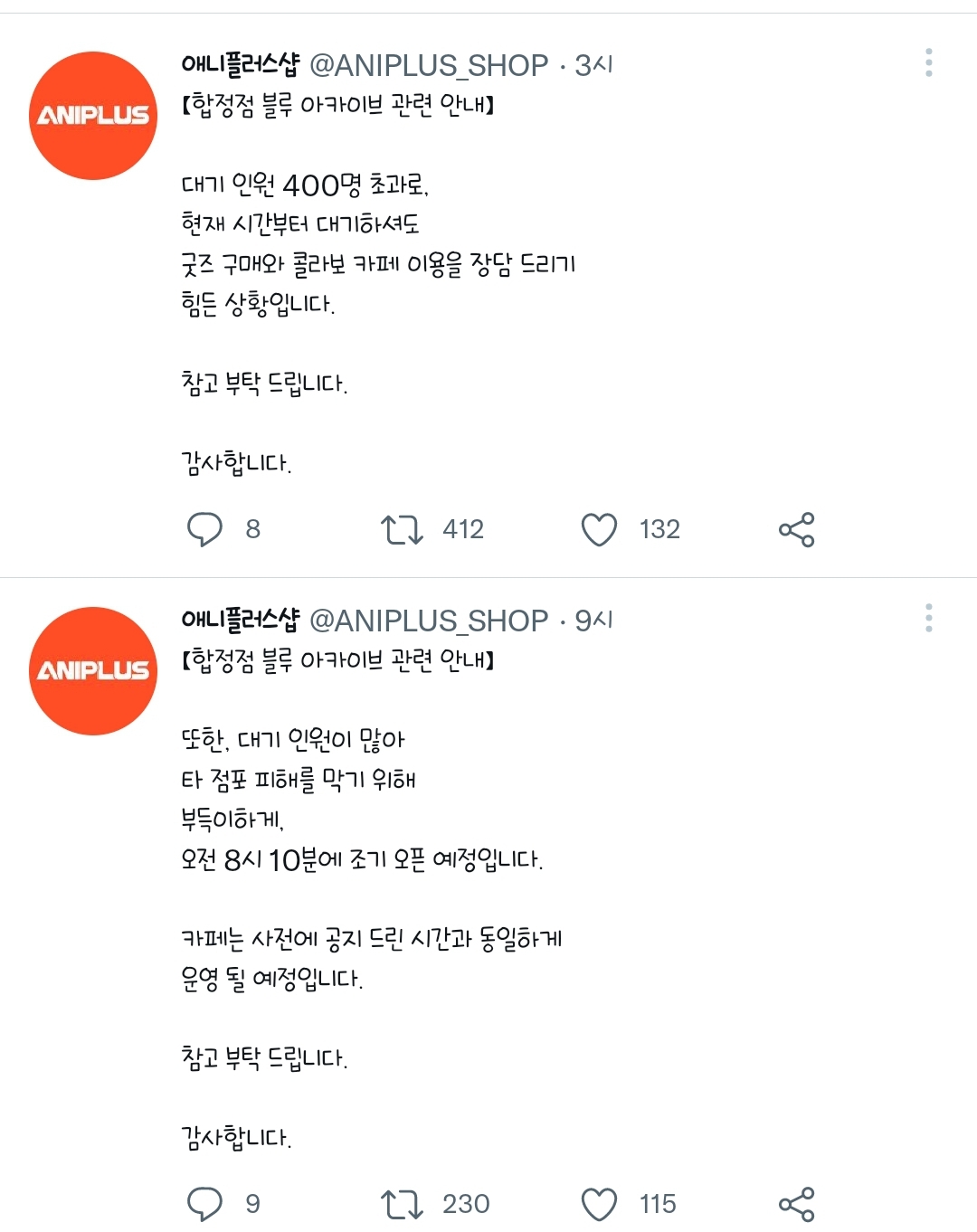This screenshot has width=977, height=1232.
Task: Open overflow menu on the 9시 tweet
Action: tap(928, 618)
